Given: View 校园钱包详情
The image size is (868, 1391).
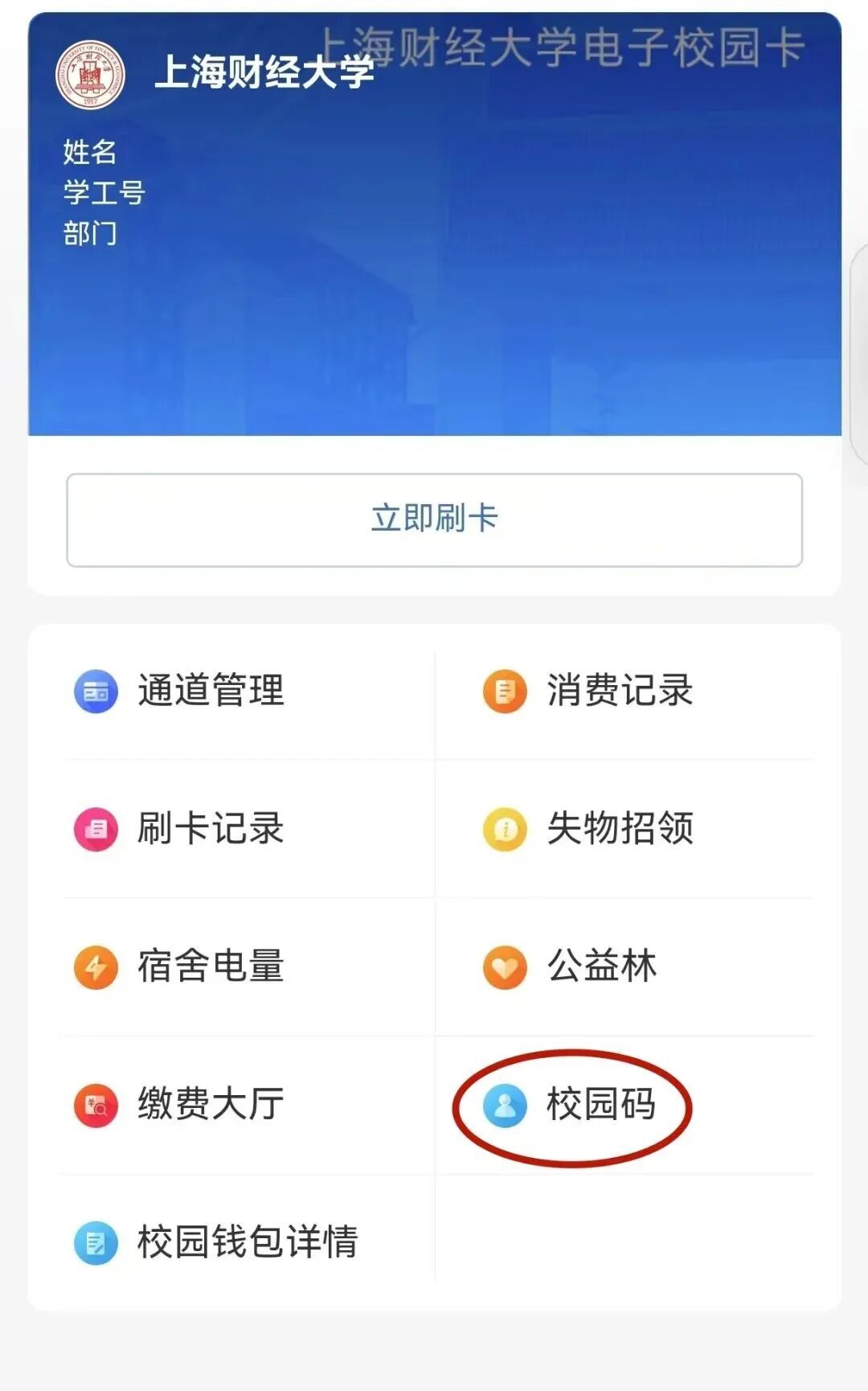Looking at the screenshot, I should pos(247,1242).
